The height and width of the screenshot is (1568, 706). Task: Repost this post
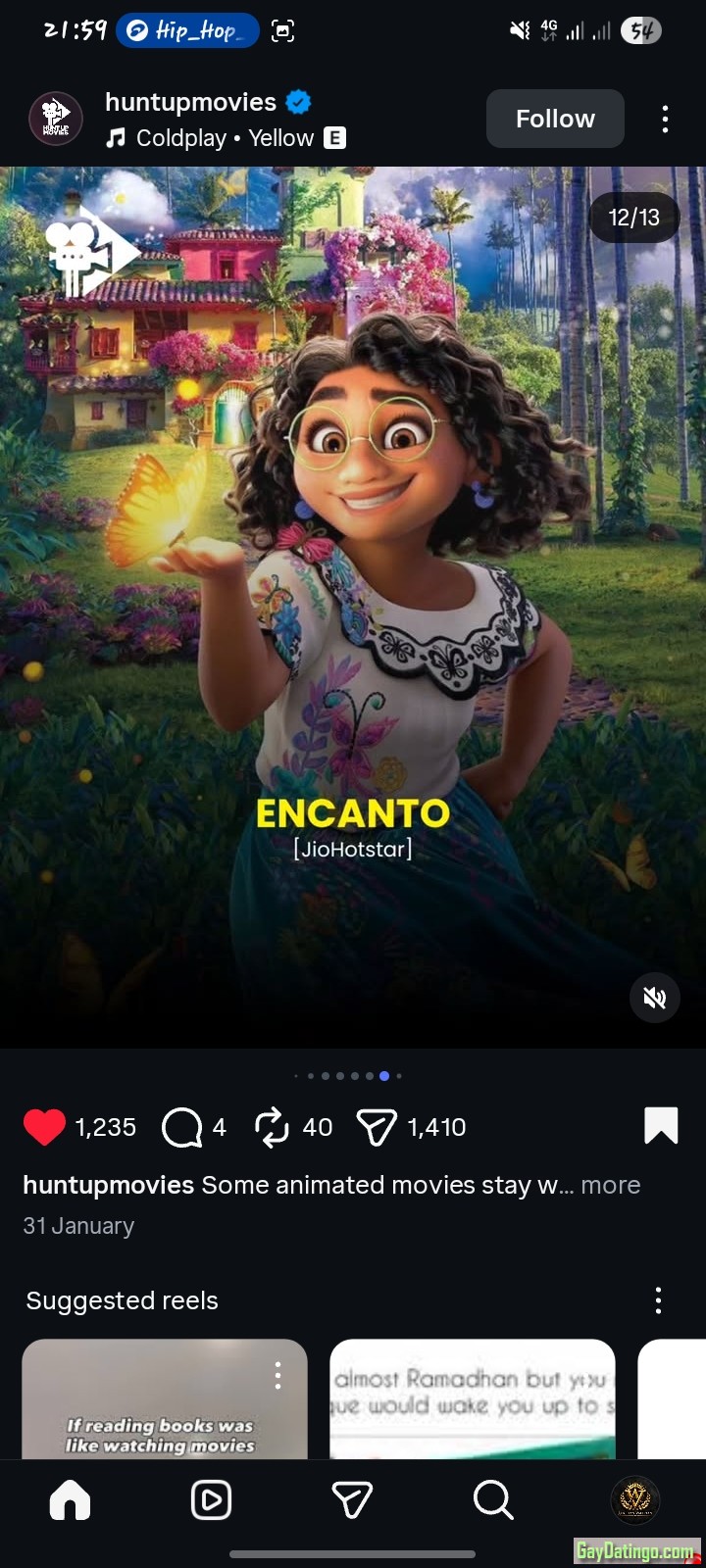point(272,1127)
